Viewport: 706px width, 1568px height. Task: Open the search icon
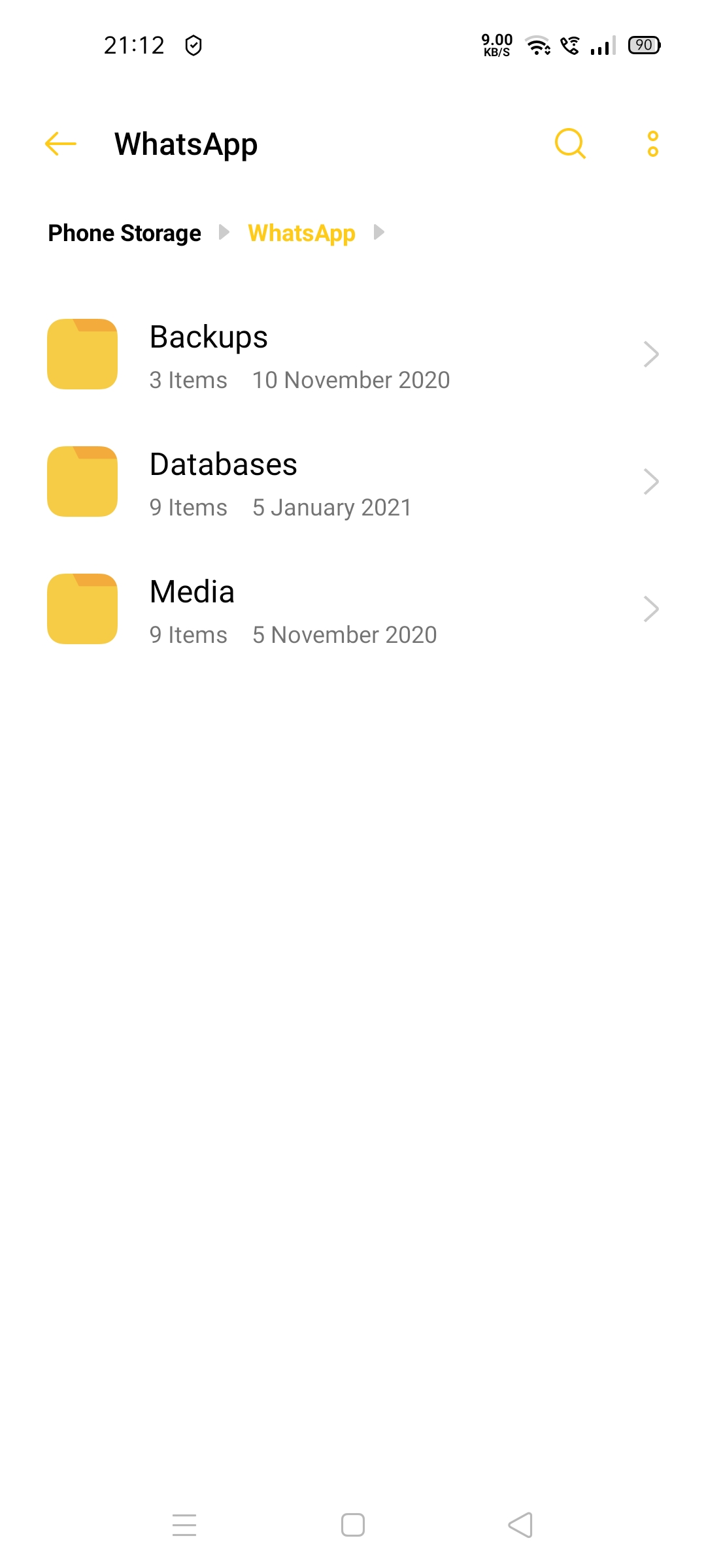(x=570, y=144)
